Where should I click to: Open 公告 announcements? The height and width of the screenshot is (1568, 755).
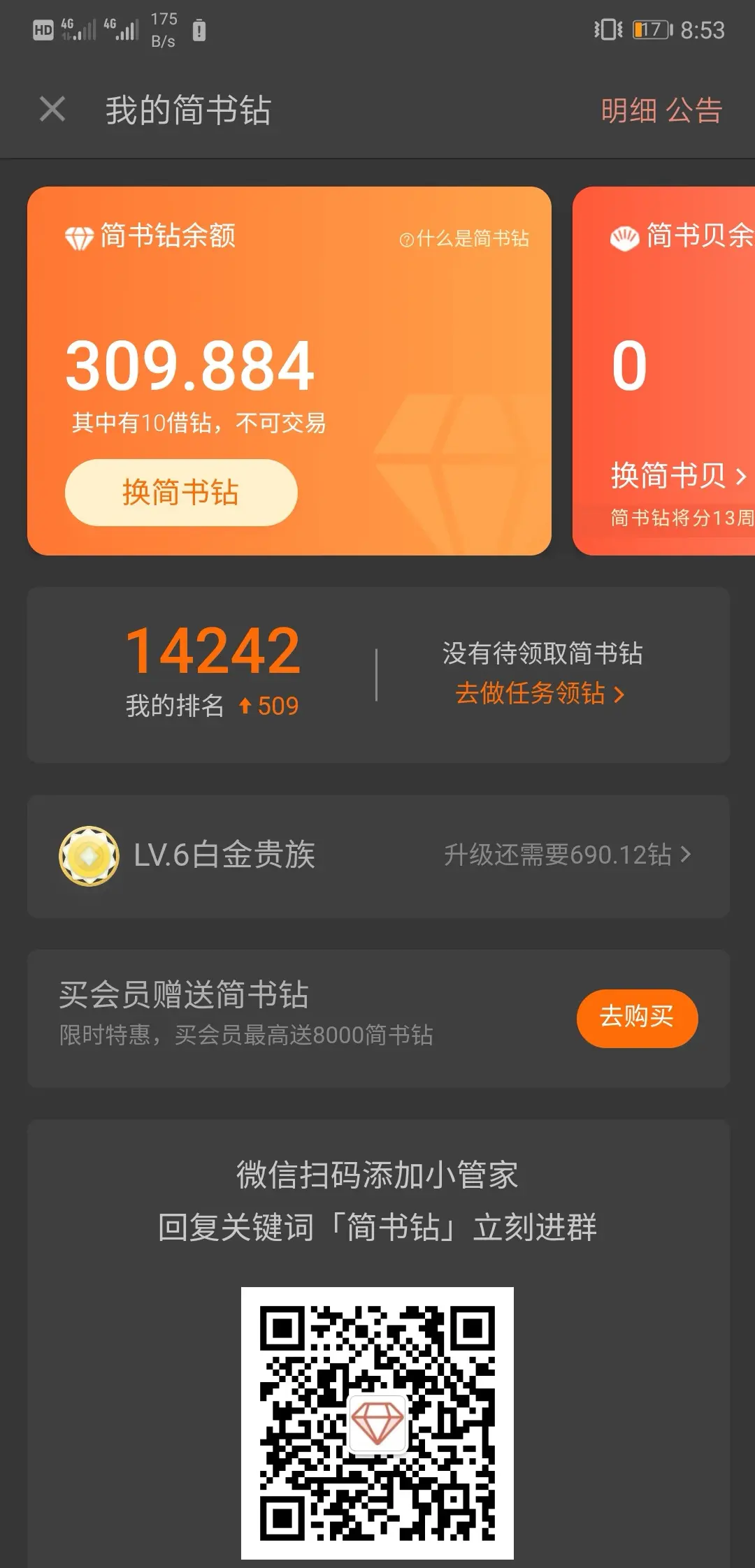point(693,110)
